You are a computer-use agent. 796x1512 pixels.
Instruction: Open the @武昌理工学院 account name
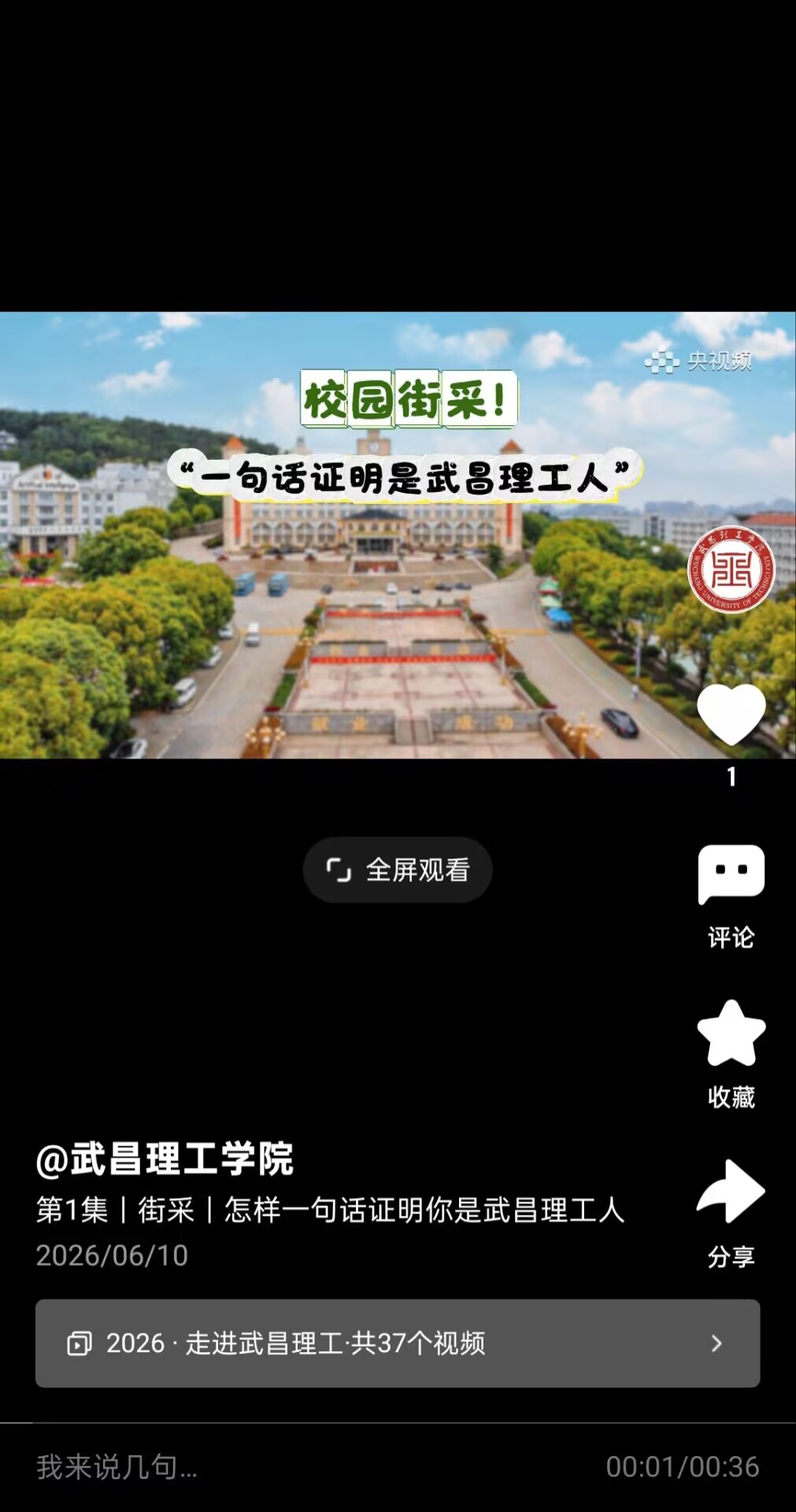(165, 1159)
